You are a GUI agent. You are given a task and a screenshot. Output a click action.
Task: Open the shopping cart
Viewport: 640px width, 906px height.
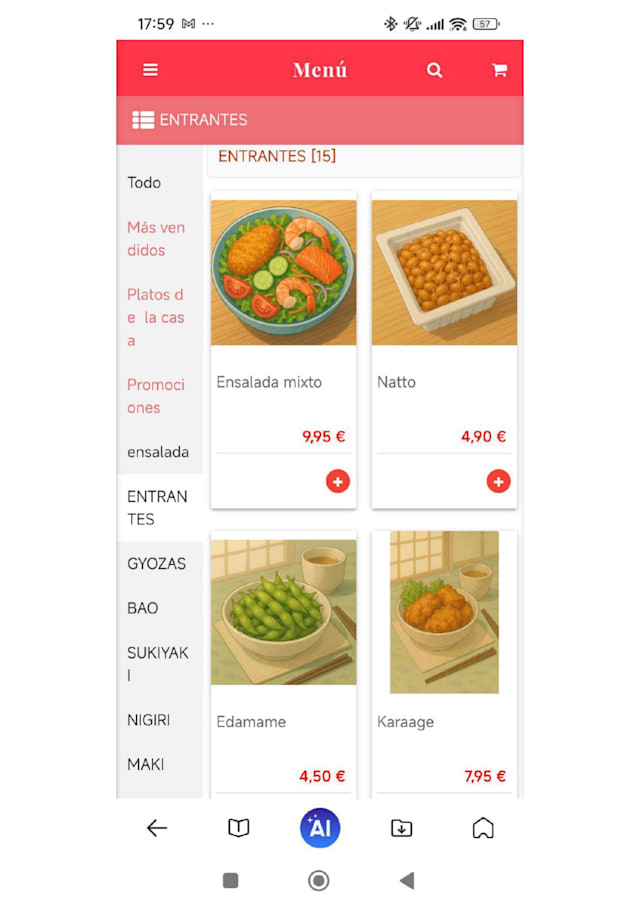(x=499, y=70)
